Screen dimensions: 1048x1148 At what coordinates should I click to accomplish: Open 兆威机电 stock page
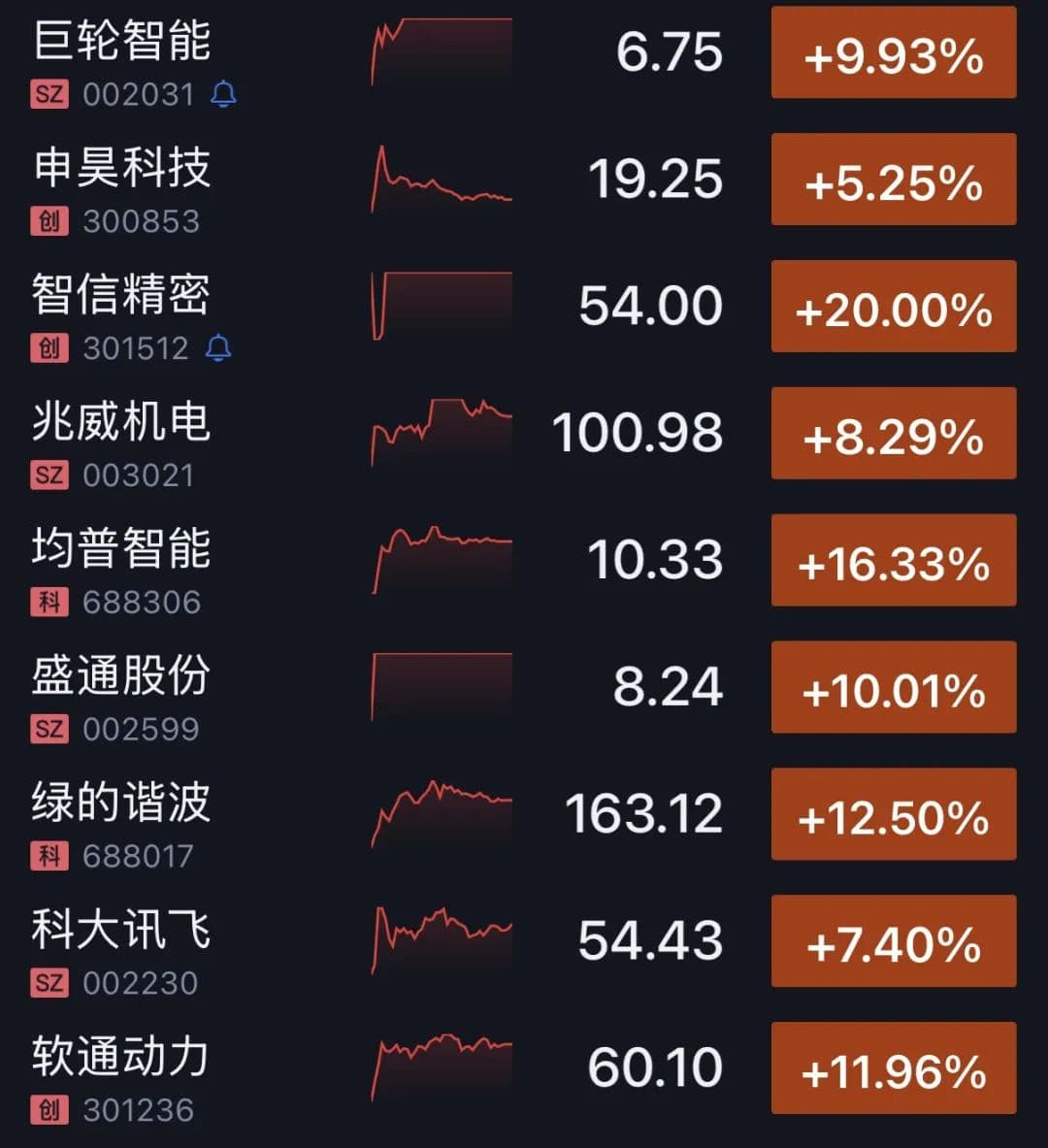click(121, 422)
